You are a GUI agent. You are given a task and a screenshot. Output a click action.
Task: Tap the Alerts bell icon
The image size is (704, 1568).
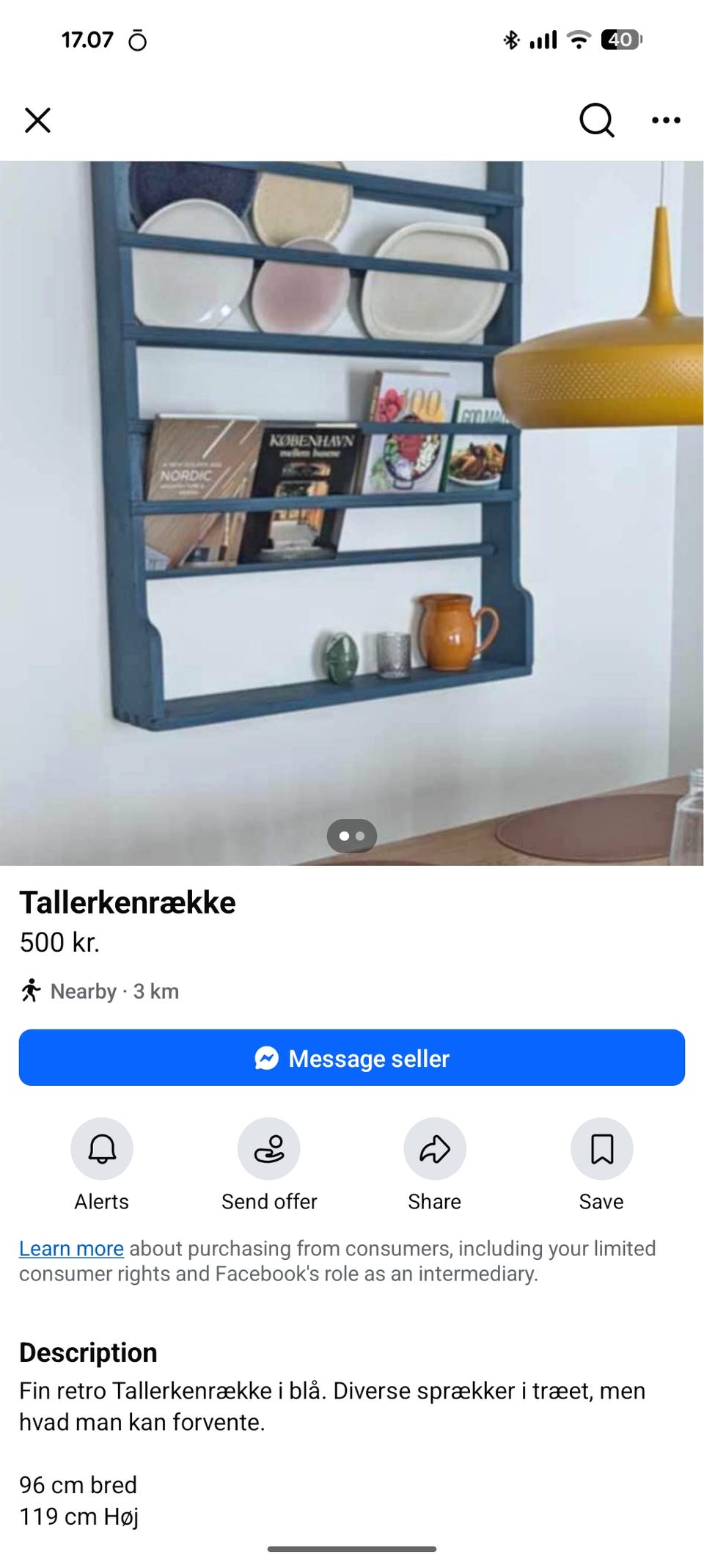(101, 1149)
